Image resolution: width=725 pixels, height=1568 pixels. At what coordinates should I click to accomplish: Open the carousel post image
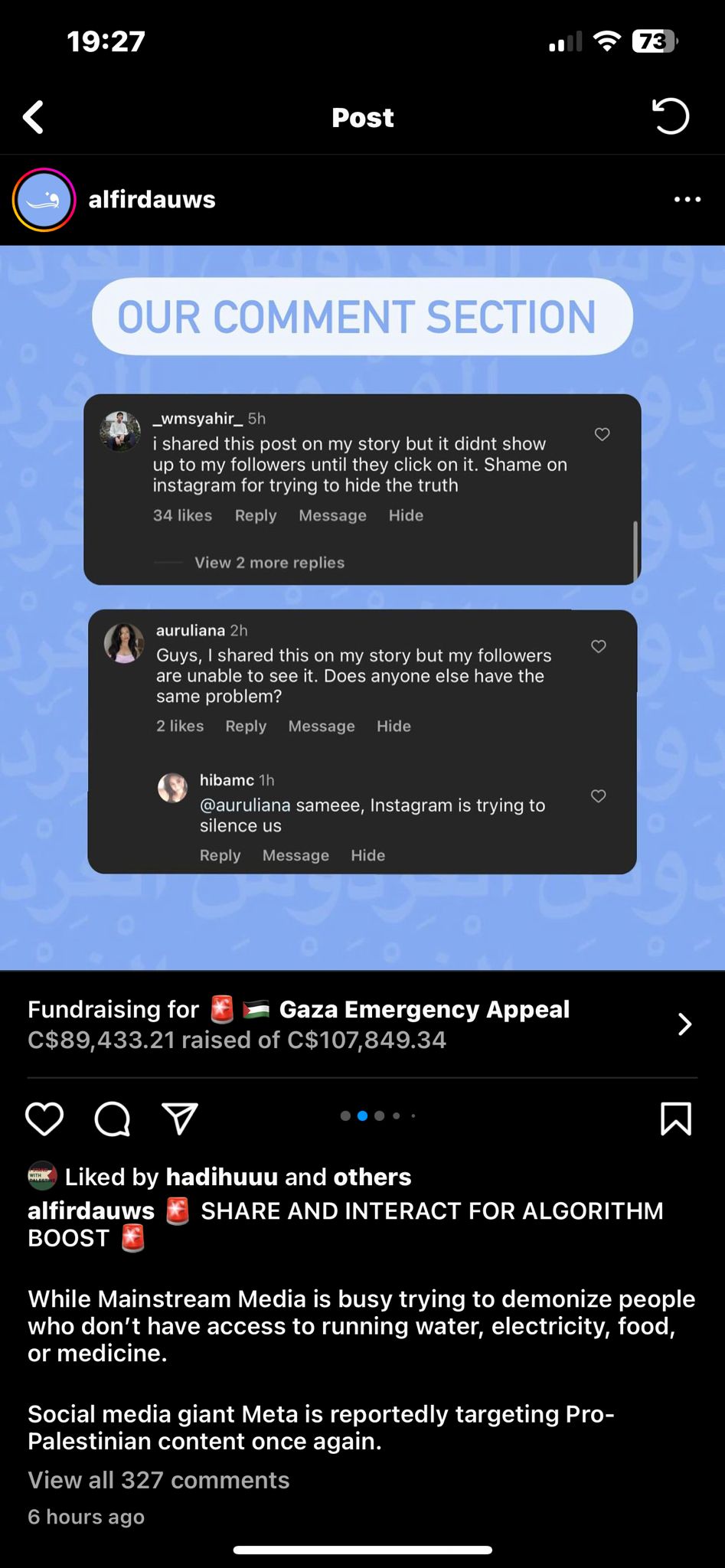(362, 608)
